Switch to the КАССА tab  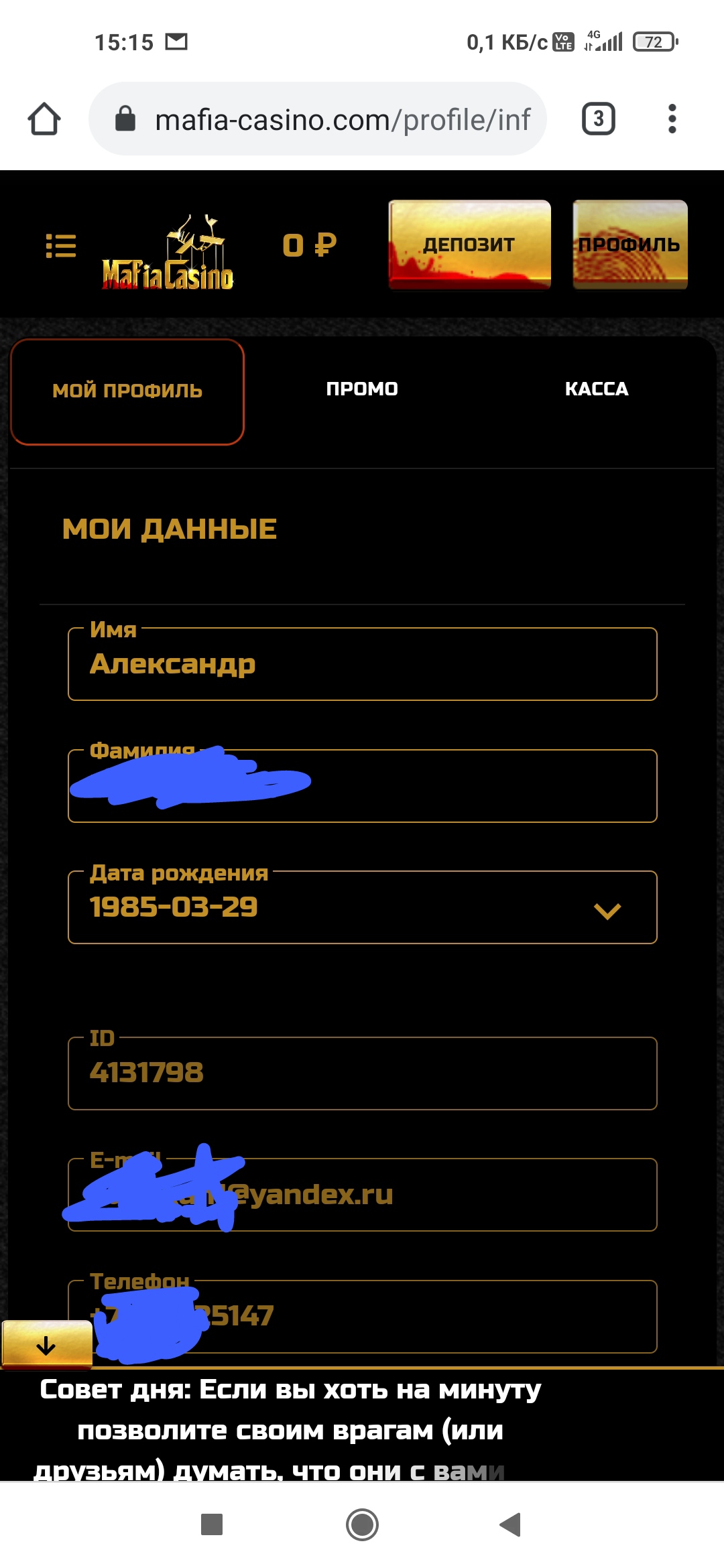tap(597, 389)
